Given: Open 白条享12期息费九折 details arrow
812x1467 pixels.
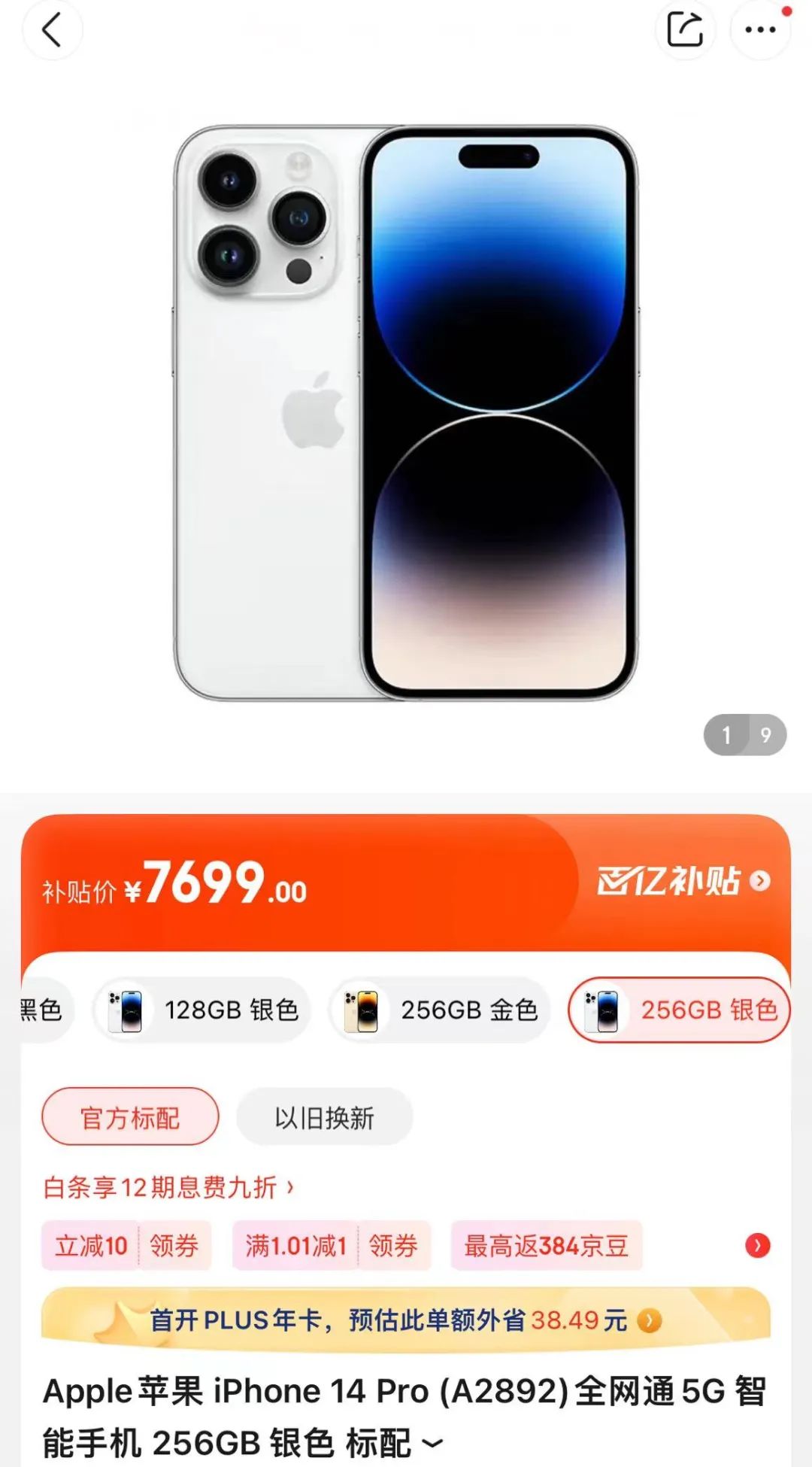Looking at the screenshot, I should [288, 1187].
